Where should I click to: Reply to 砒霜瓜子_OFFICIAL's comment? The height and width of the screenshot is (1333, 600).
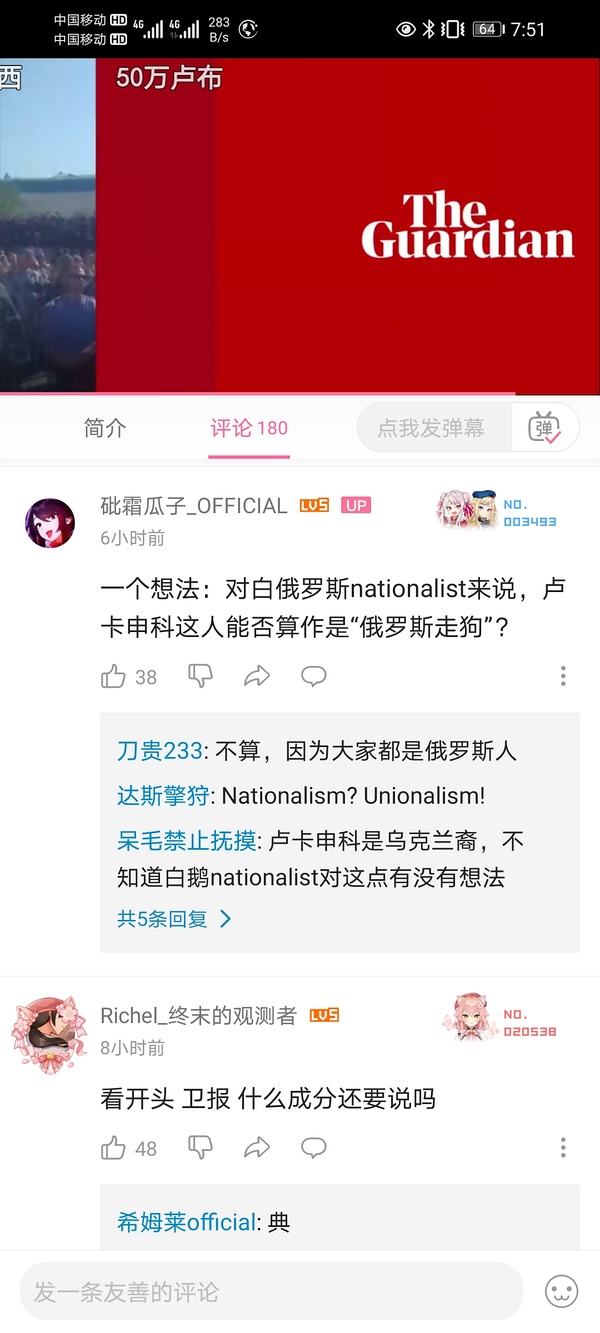(x=314, y=677)
